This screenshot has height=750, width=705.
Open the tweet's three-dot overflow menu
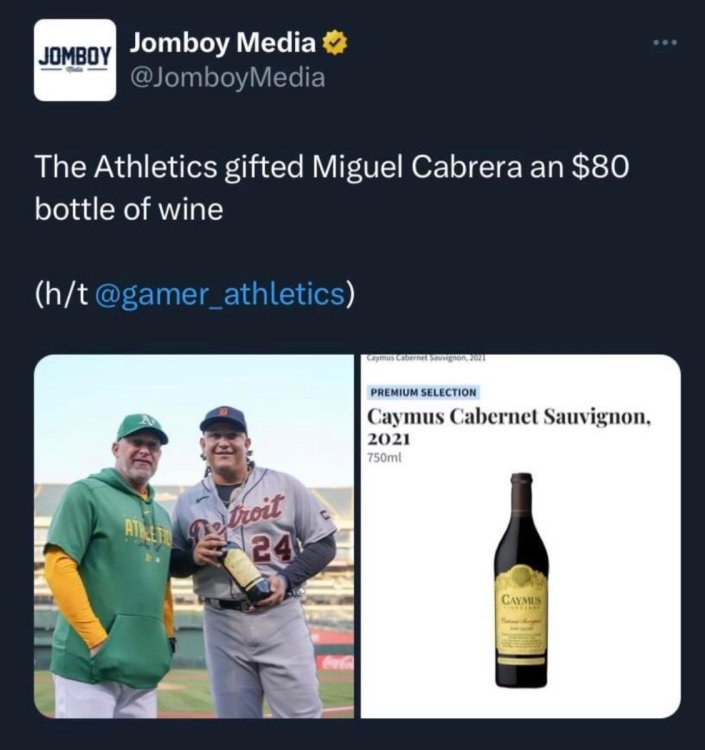(x=664, y=42)
